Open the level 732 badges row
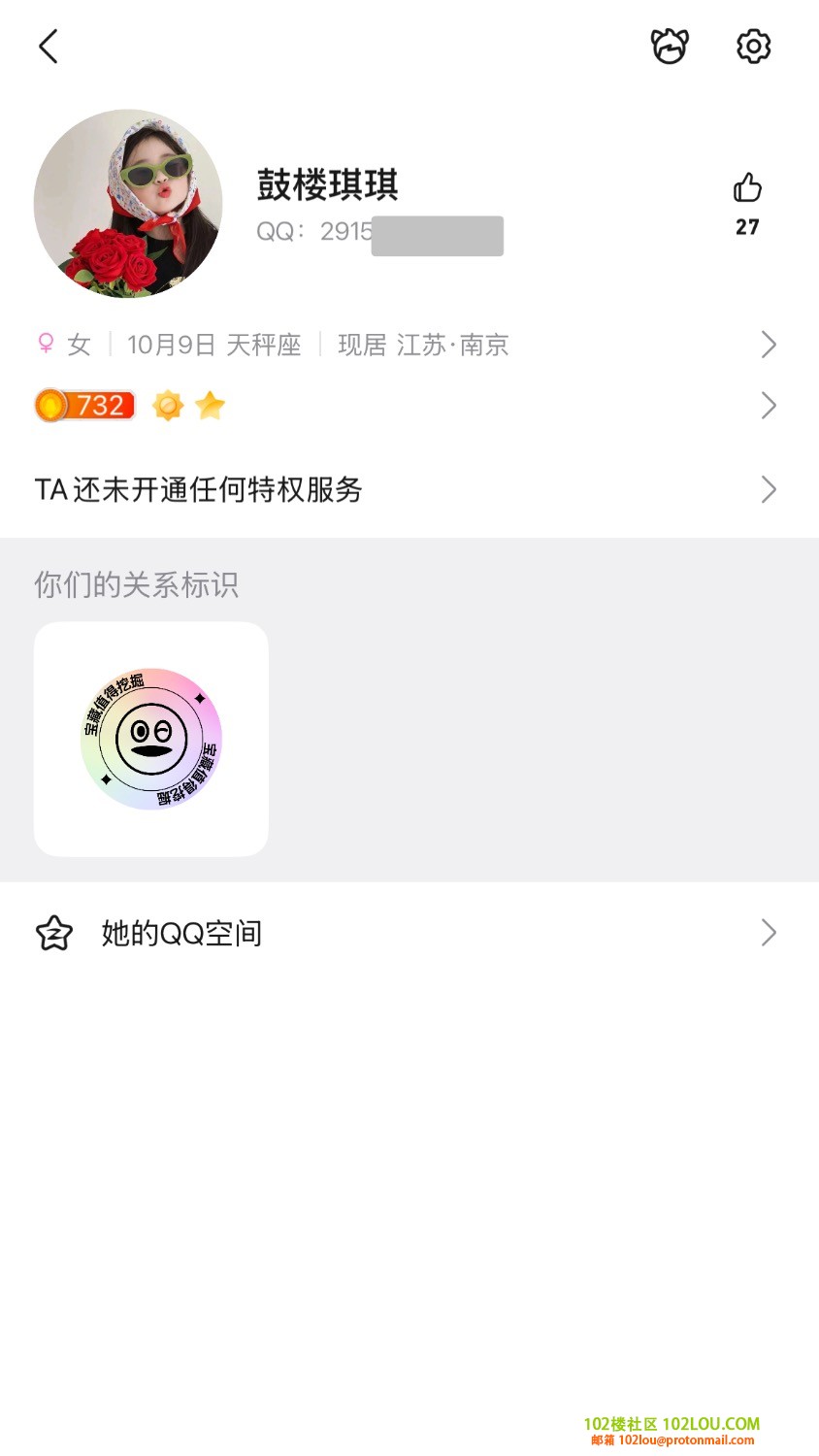The image size is (819, 1456). (x=408, y=406)
